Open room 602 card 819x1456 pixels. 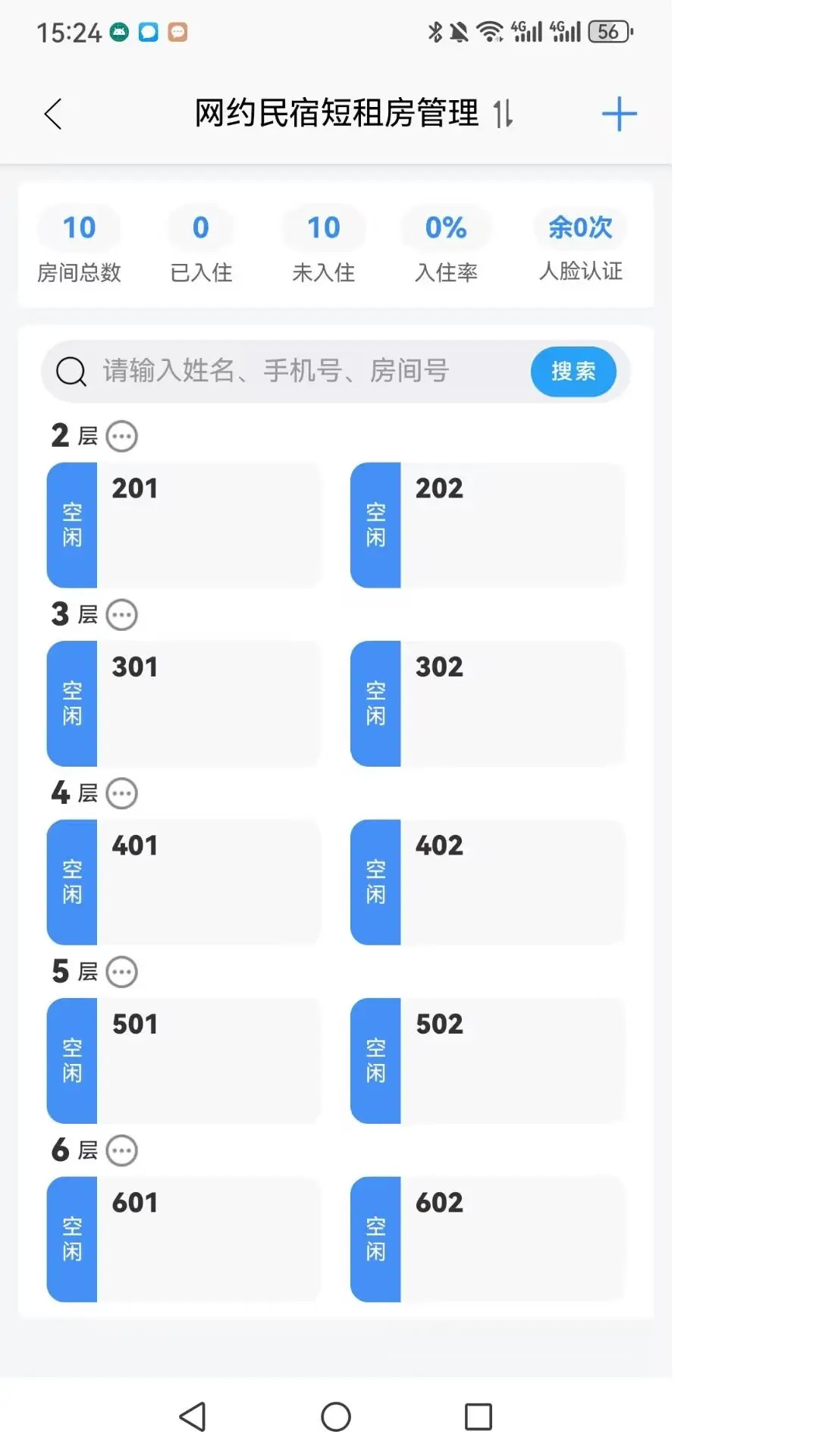tap(488, 1240)
